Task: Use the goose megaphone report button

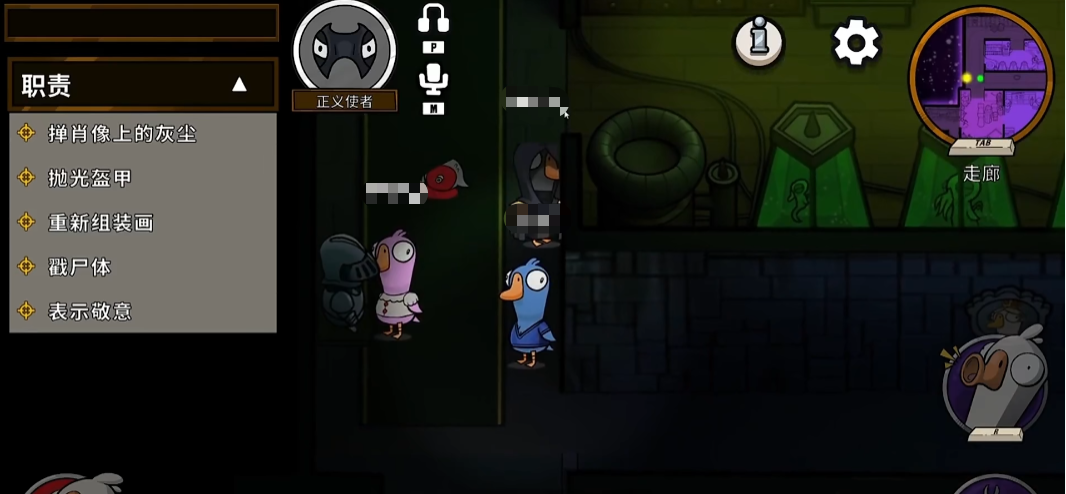Action: click(x=994, y=380)
